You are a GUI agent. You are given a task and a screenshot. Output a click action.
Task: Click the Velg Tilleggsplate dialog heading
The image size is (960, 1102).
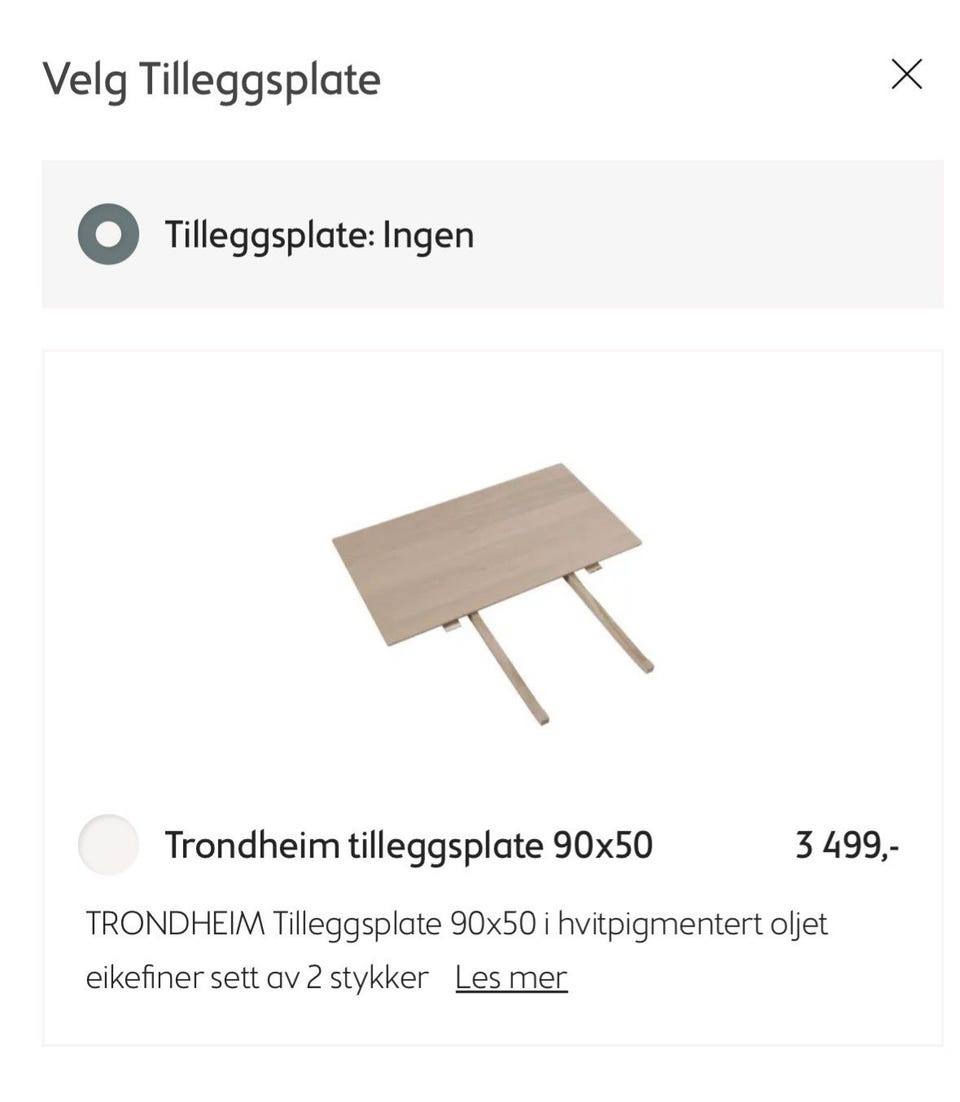[x=211, y=79]
